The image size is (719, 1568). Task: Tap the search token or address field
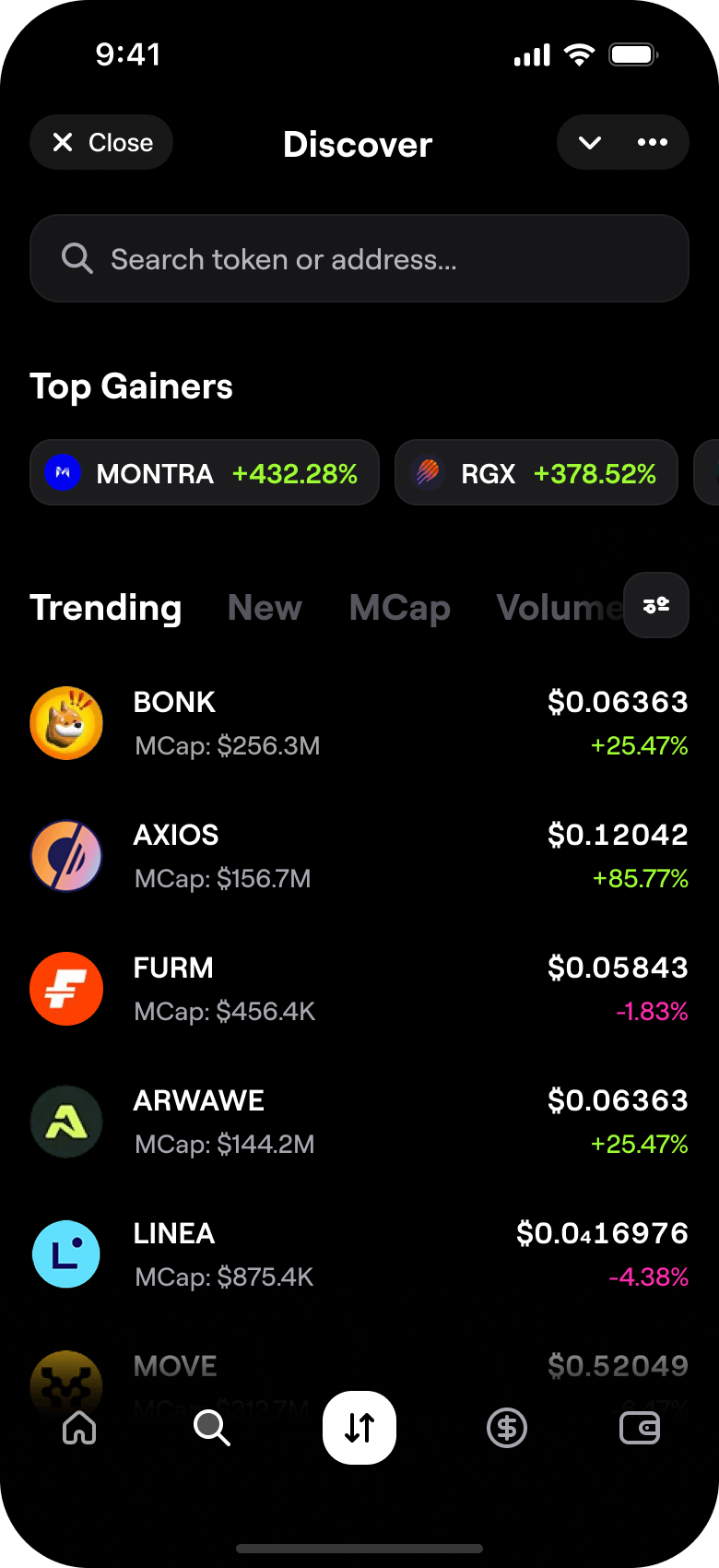[x=359, y=259]
